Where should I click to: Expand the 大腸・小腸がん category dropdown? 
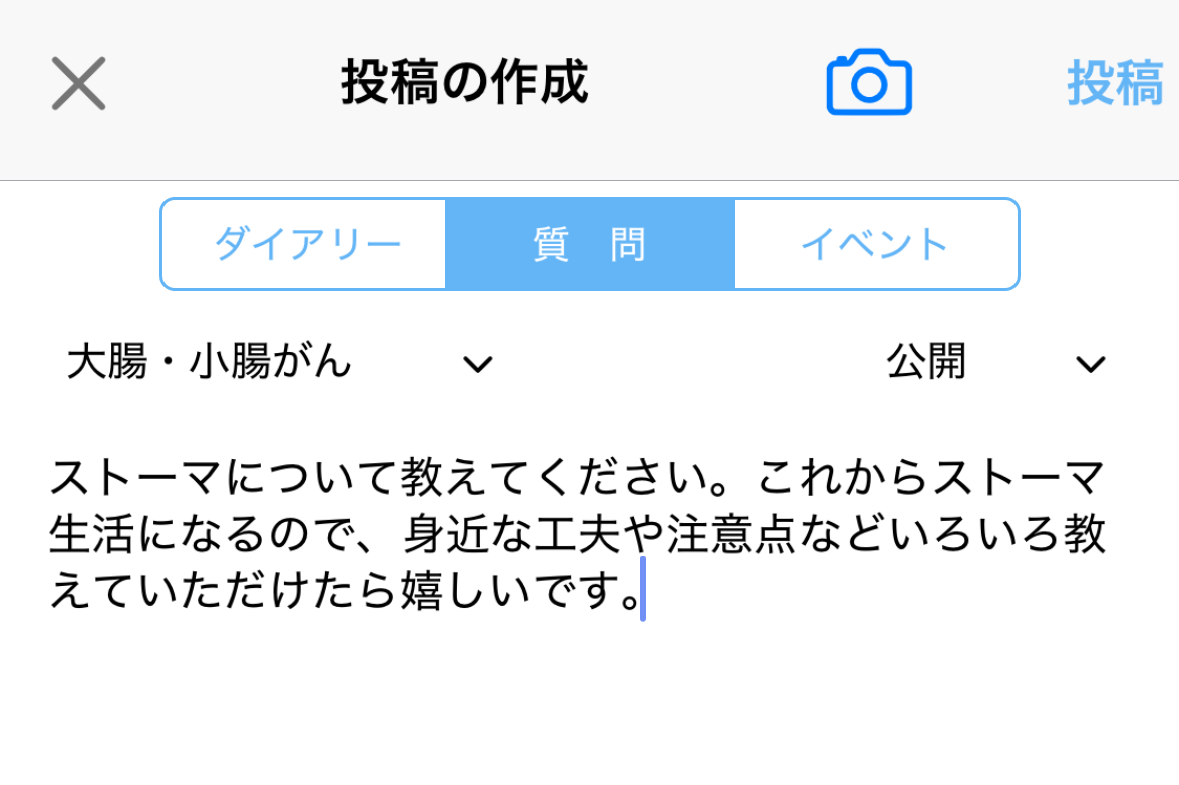coord(280,363)
